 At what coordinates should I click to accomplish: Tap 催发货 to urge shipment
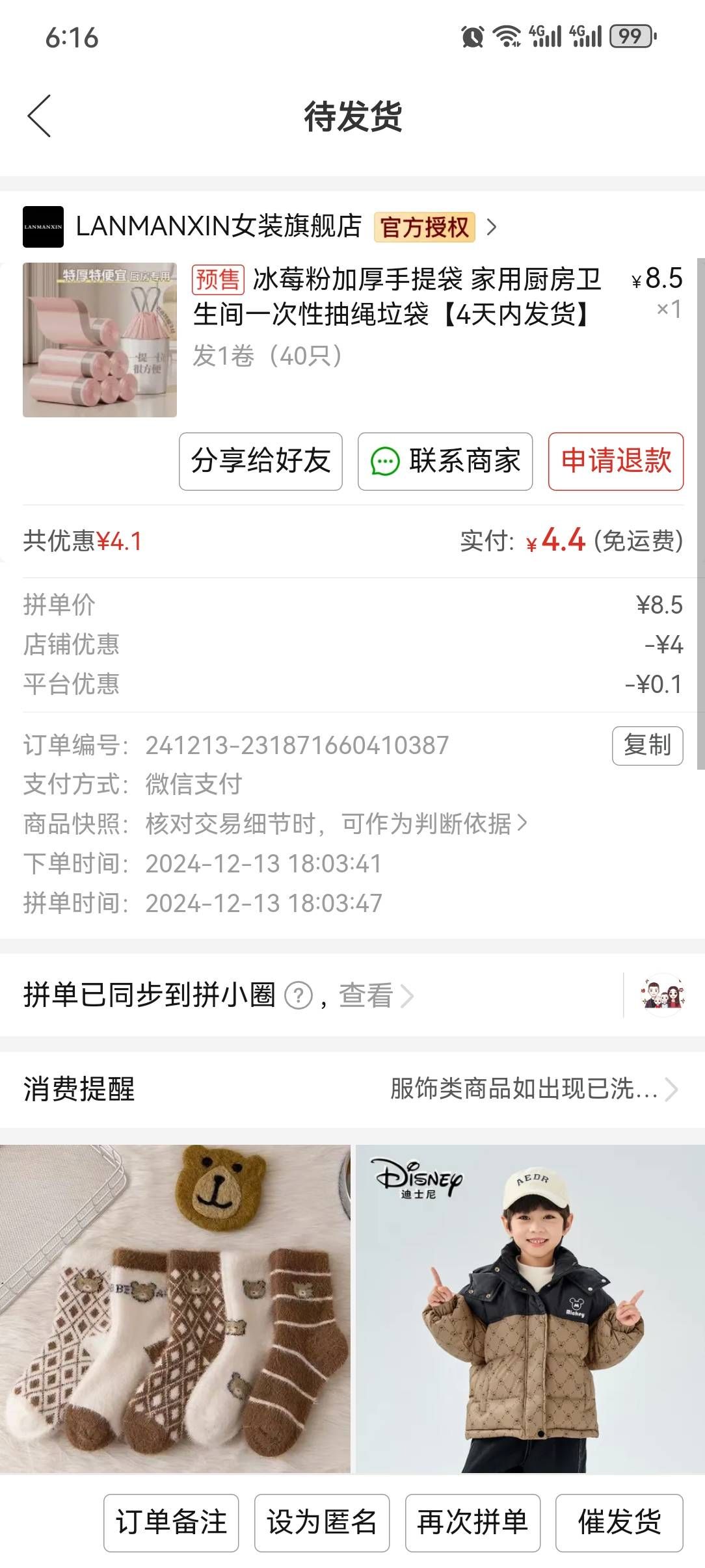pyautogui.click(x=619, y=1522)
